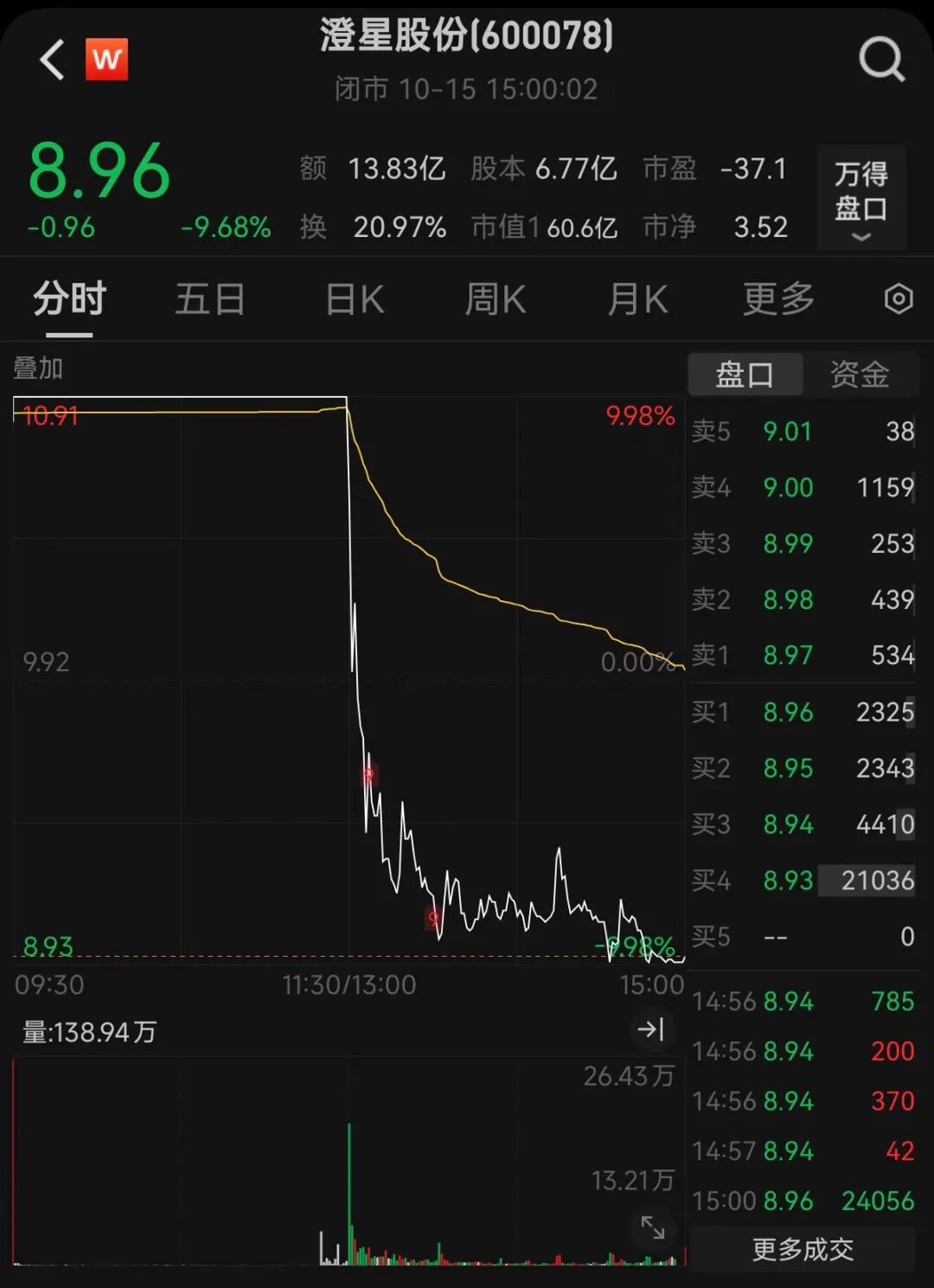Expand the 万得盘口 dropdown
934x1288 pixels.
point(860,198)
